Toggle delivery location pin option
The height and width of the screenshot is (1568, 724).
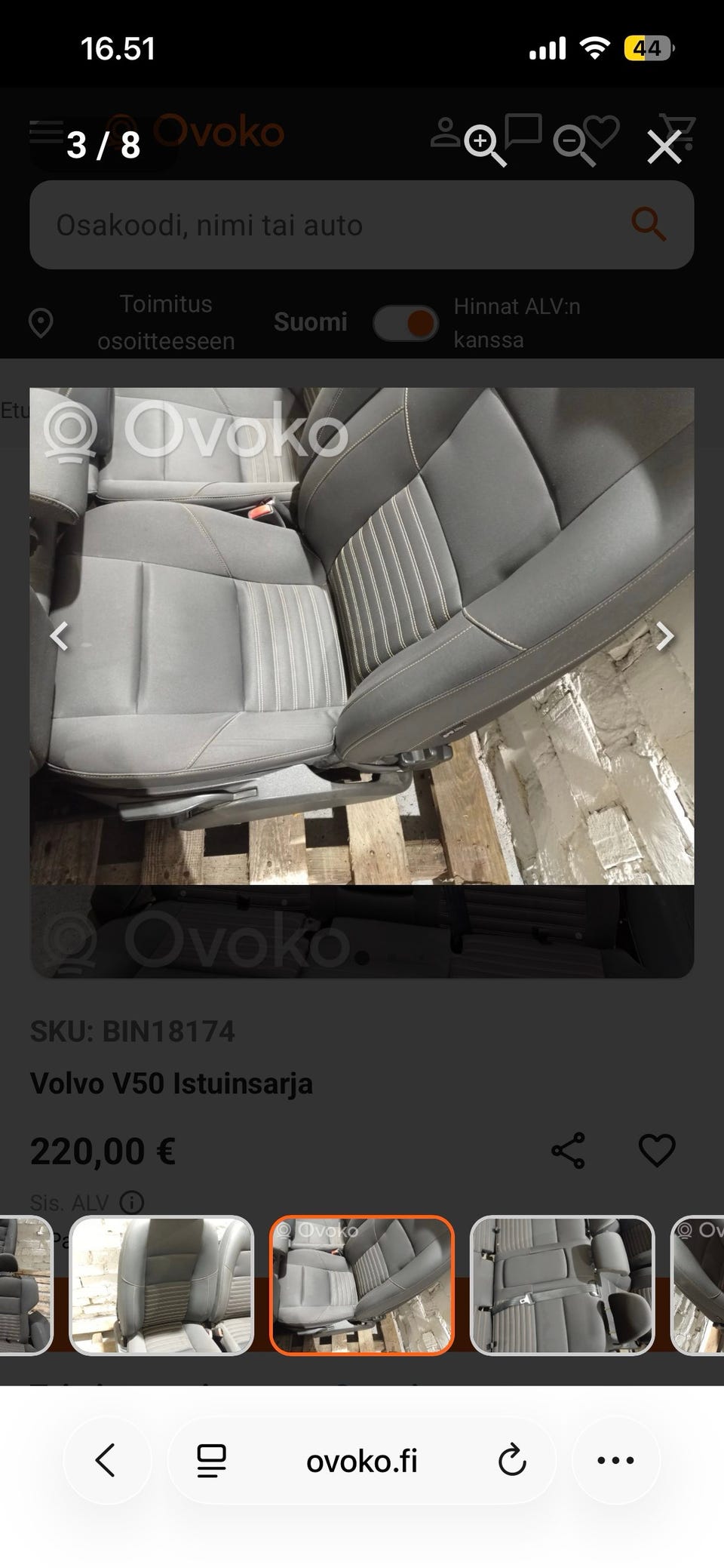41,322
